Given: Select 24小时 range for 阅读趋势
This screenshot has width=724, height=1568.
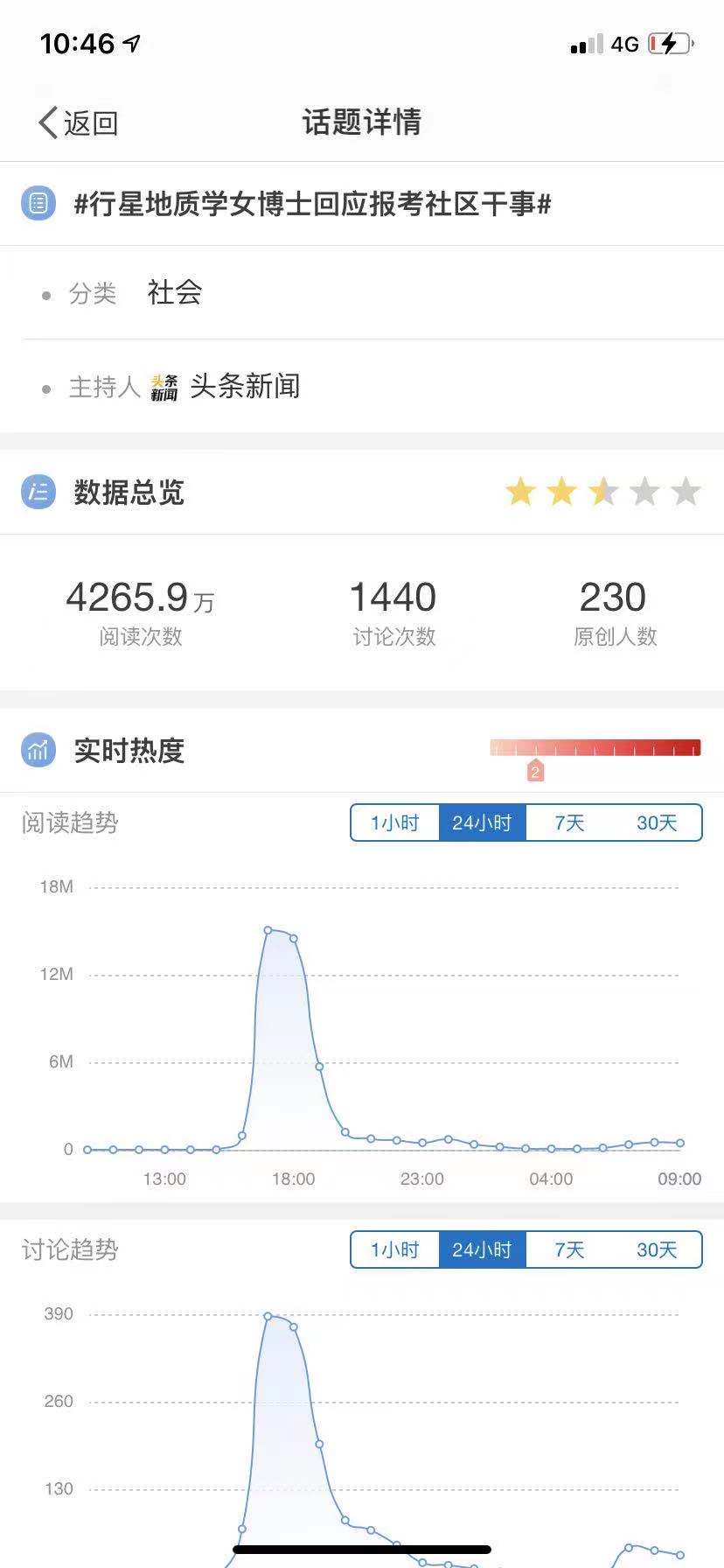Looking at the screenshot, I should (x=482, y=822).
